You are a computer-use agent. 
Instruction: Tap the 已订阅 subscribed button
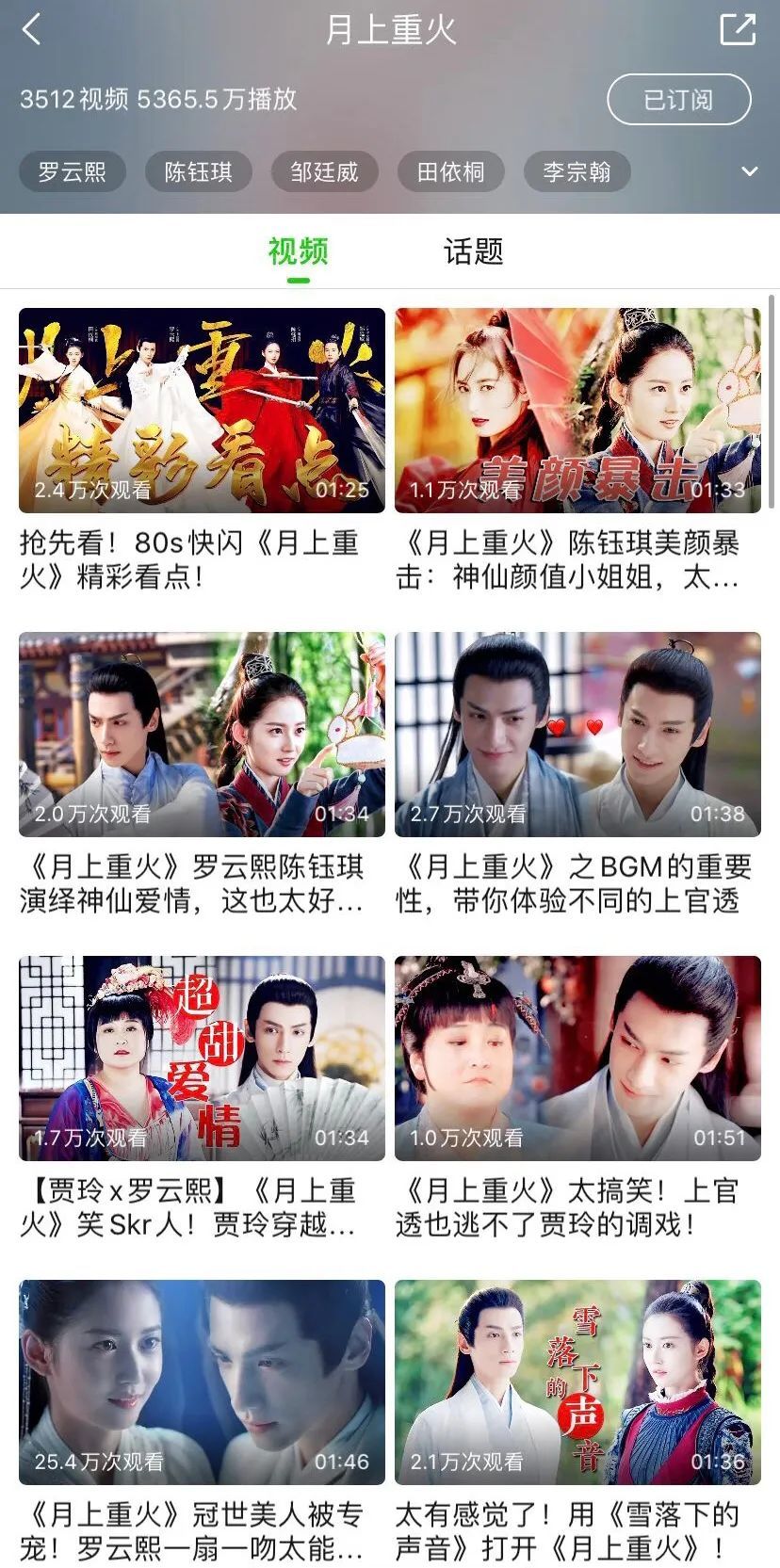tap(678, 100)
